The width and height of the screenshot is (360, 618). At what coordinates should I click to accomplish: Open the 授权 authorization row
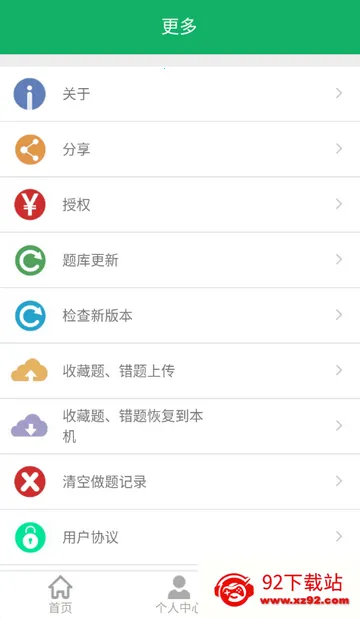tap(180, 205)
